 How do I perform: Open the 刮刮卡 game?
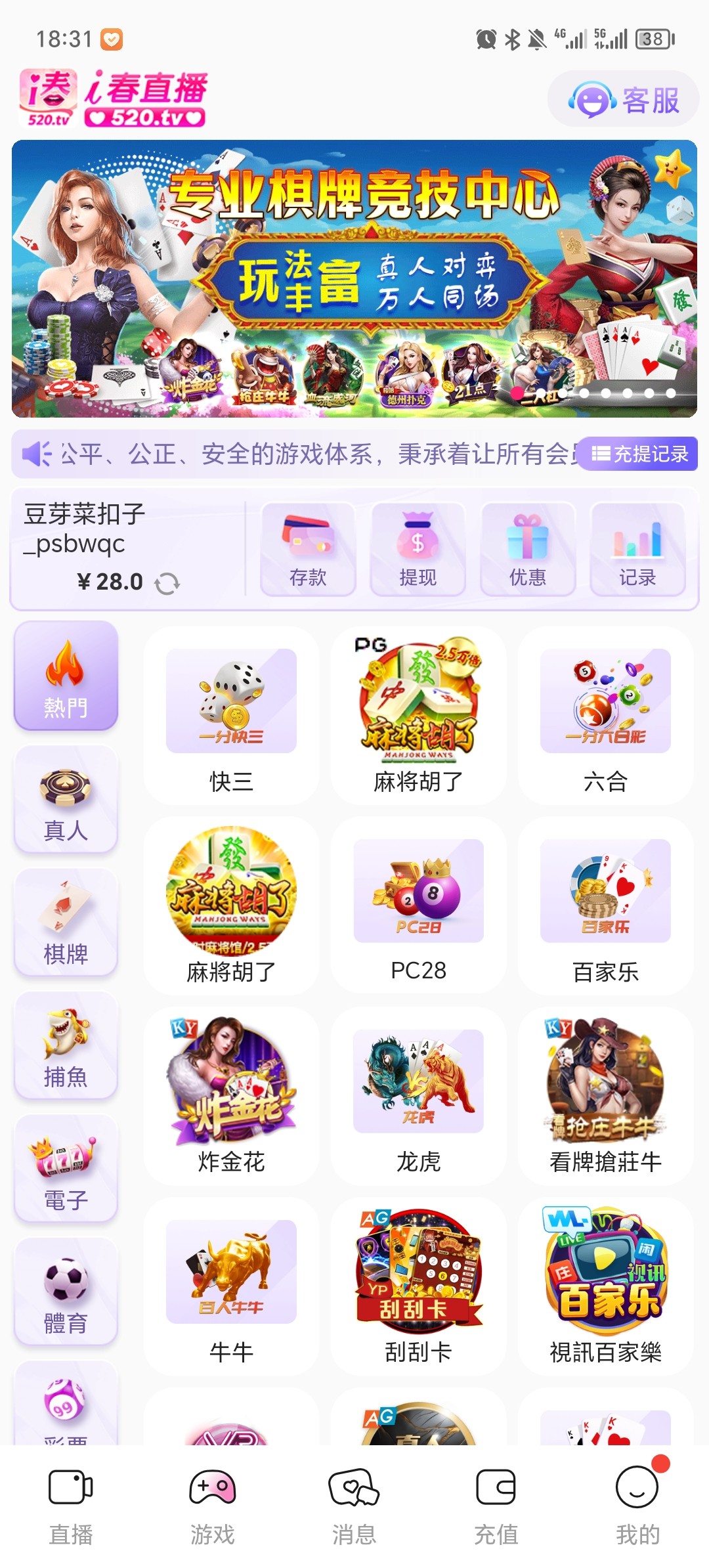[418, 1286]
